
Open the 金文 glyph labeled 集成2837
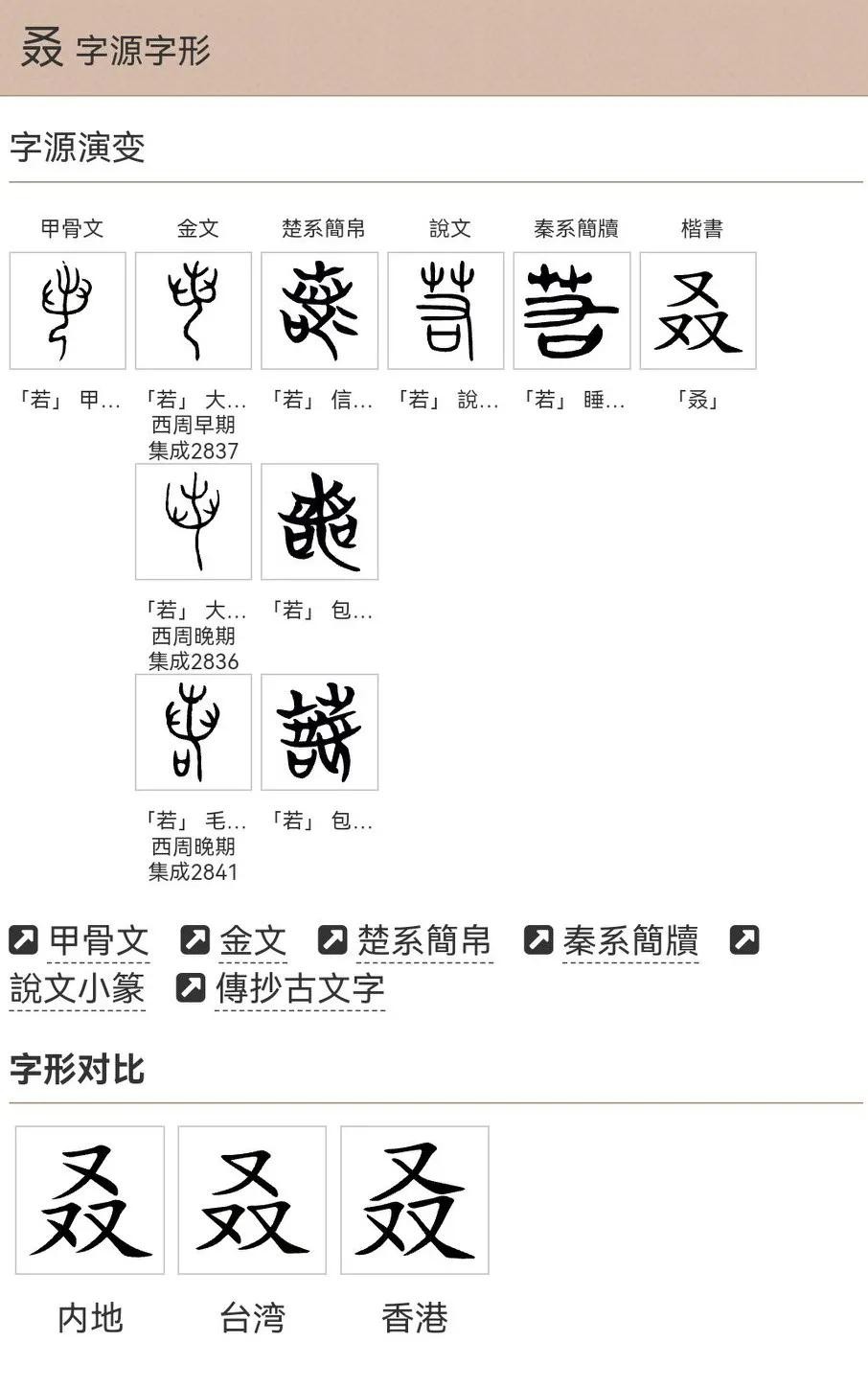[x=194, y=311]
